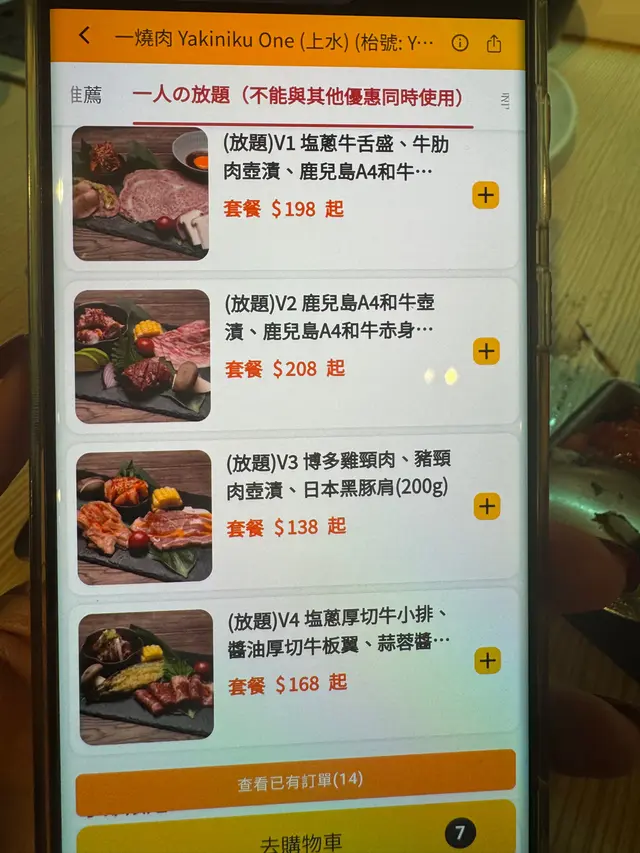The width and height of the screenshot is (640, 853).
Task: Add V1 塩蔥牛舌盛 set to cart
Action: [486, 195]
